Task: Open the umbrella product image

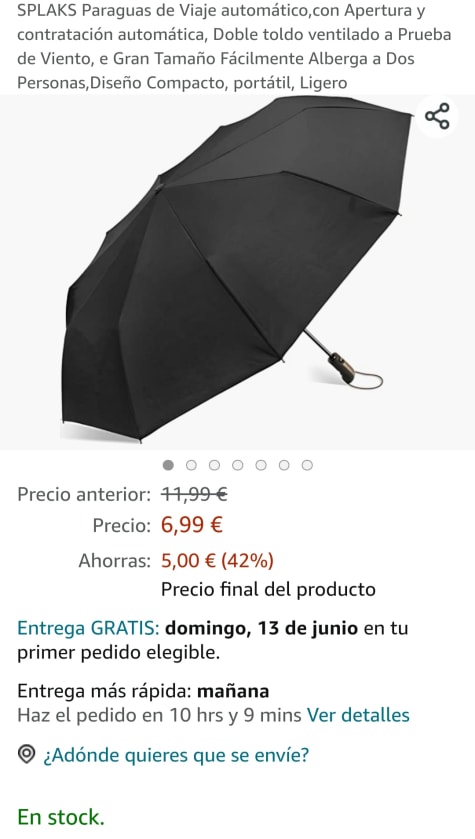Action: (238, 272)
